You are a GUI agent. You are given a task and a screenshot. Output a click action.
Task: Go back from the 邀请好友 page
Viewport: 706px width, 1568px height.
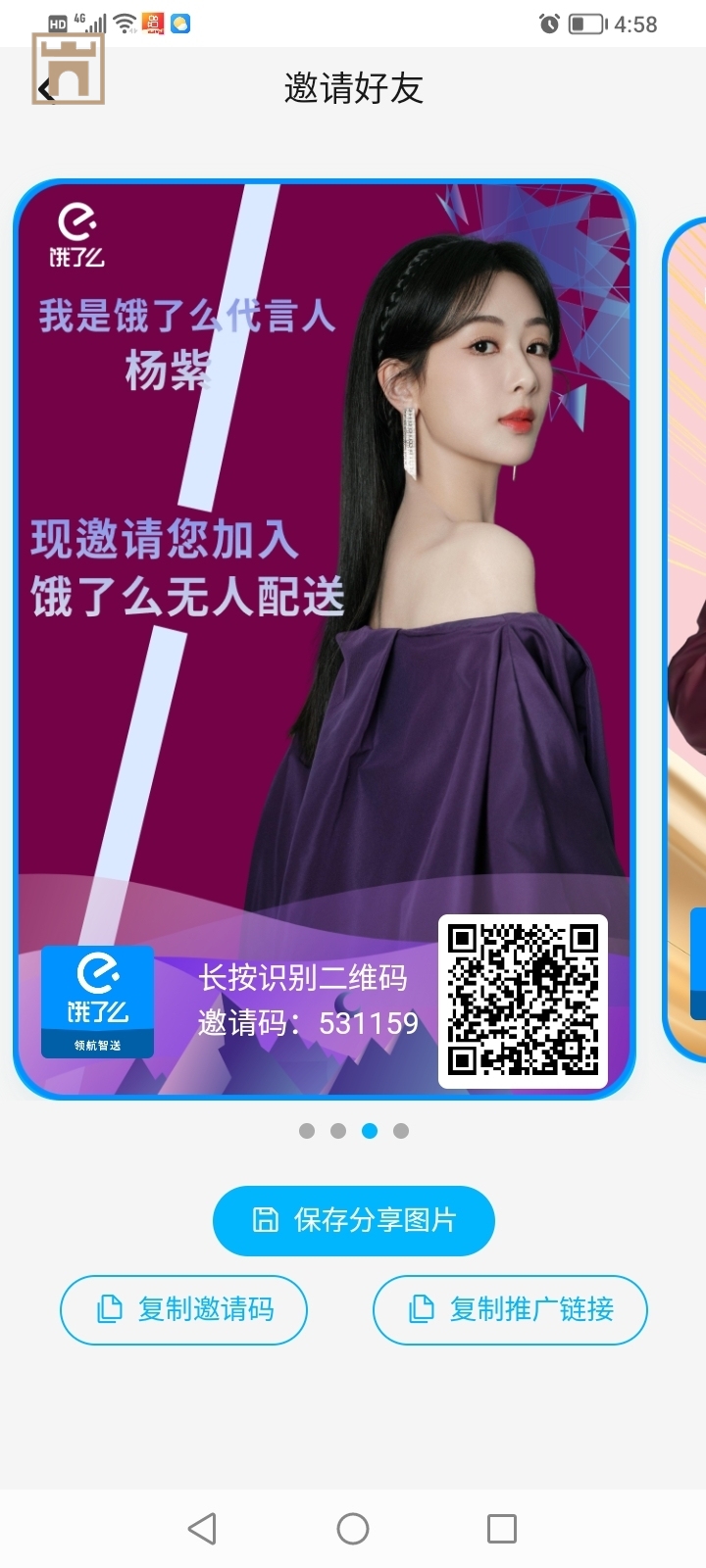point(46,89)
